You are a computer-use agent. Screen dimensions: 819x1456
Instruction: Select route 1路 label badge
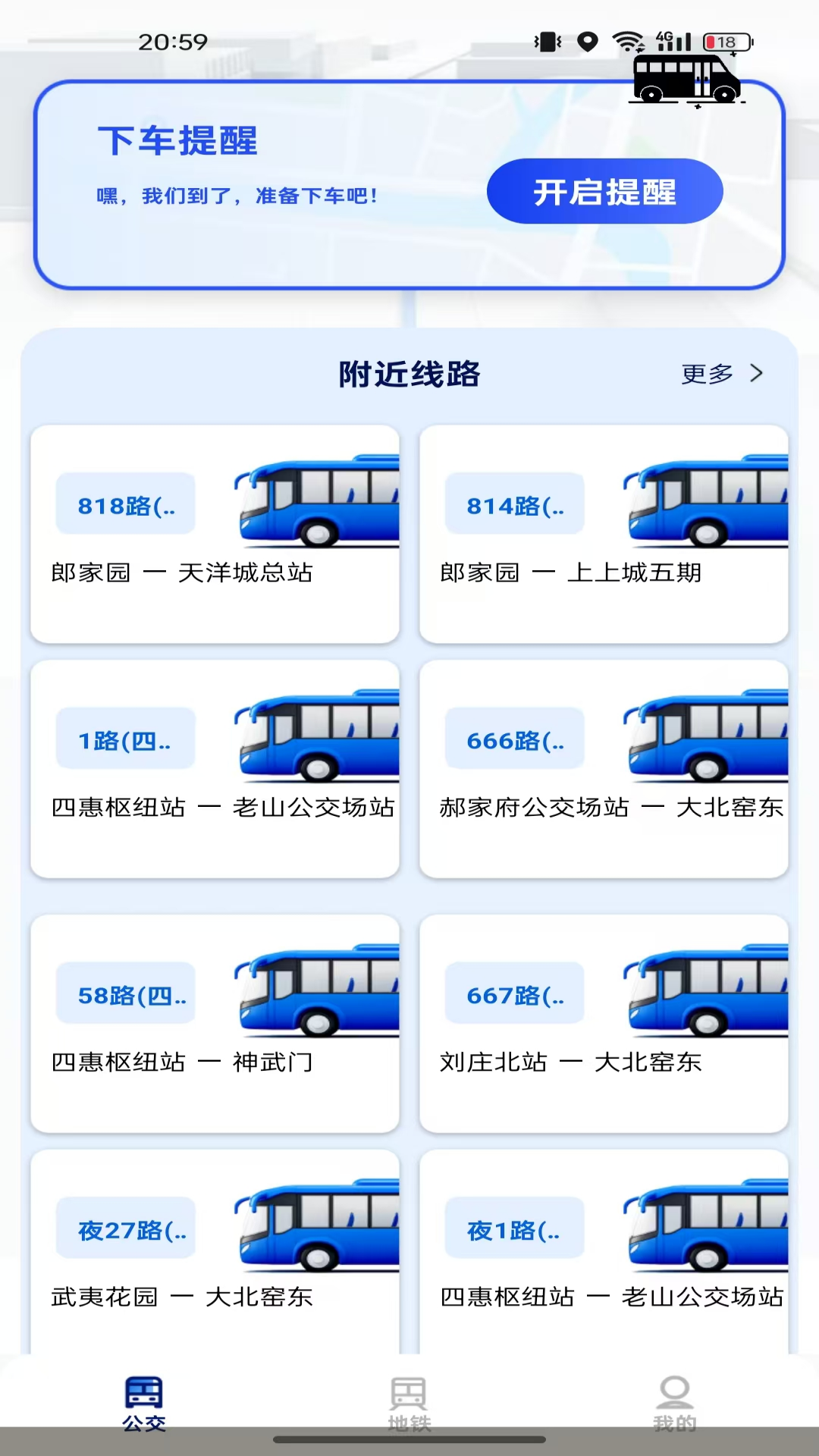pos(125,739)
